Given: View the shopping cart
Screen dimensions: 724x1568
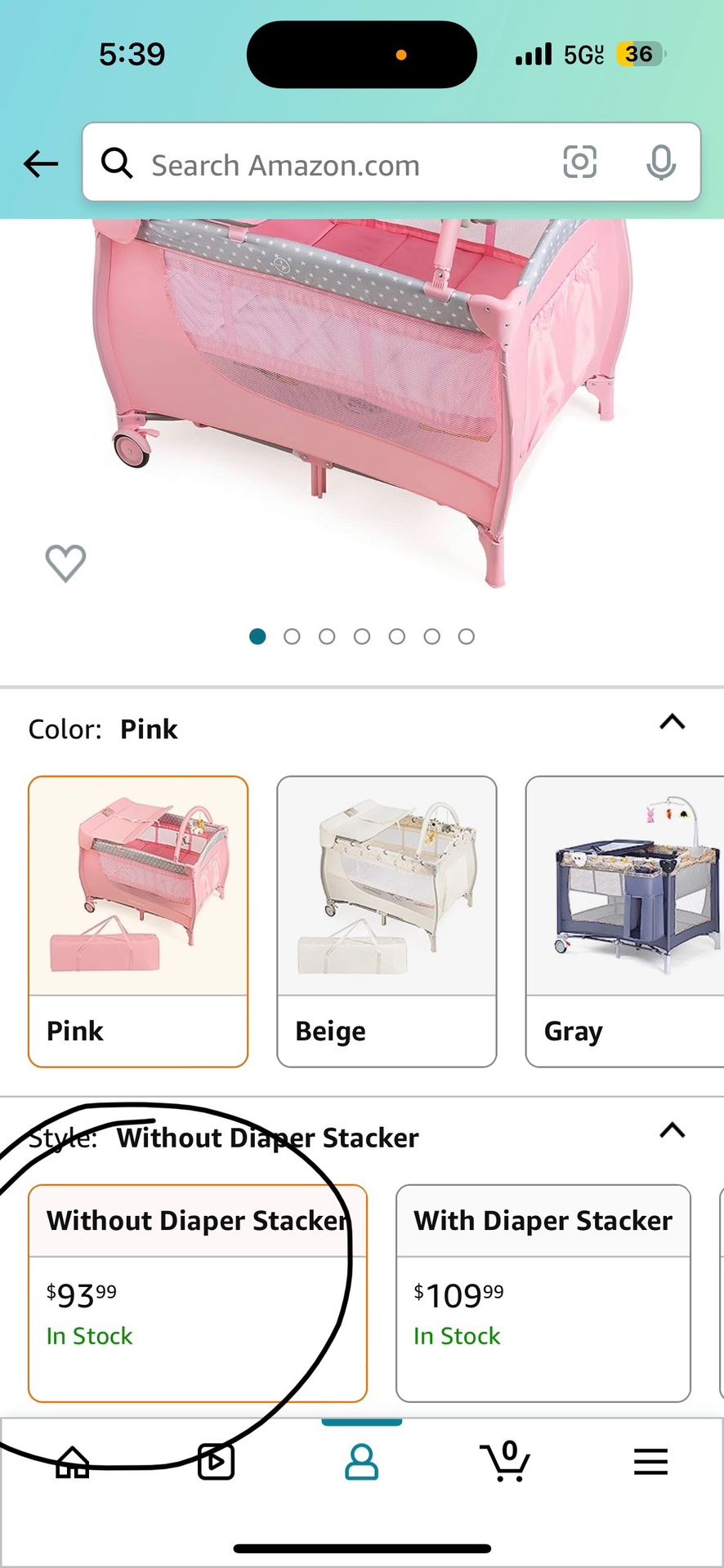Looking at the screenshot, I should click(x=506, y=1462).
